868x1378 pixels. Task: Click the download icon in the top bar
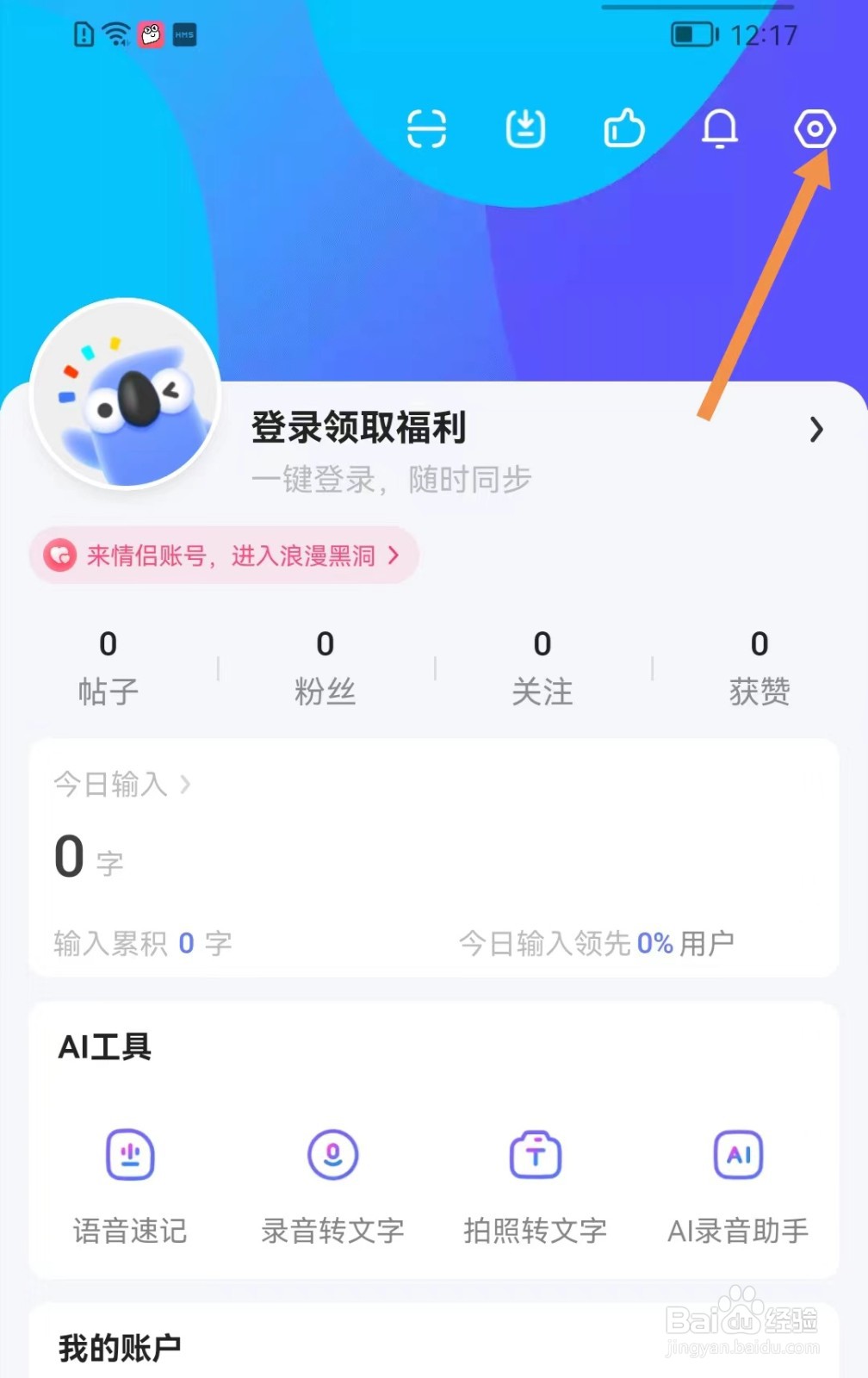pyautogui.click(x=526, y=127)
